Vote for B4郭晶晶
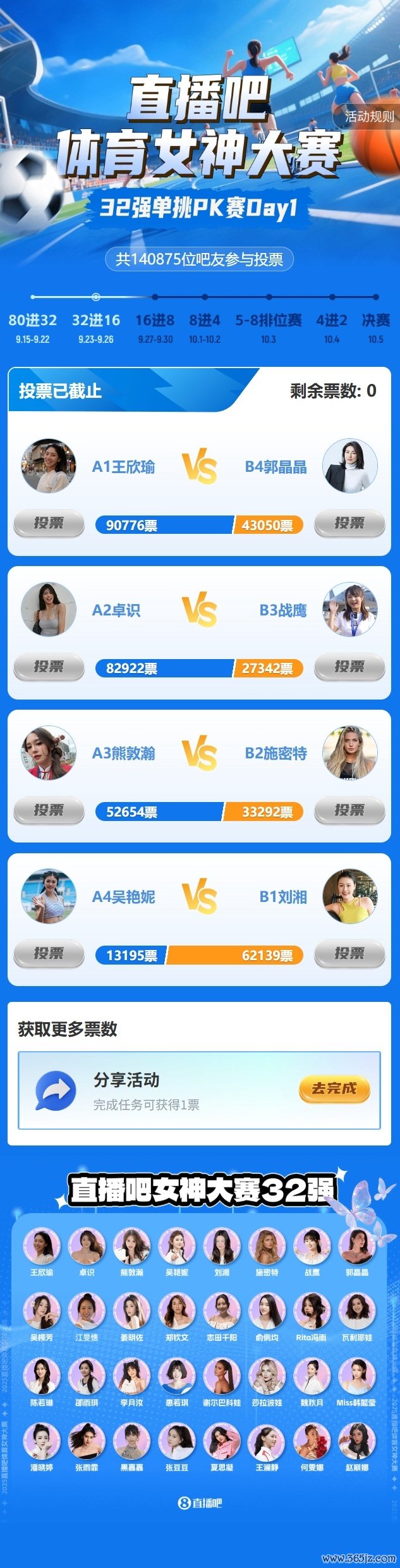400x1568 pixels. 349,523
